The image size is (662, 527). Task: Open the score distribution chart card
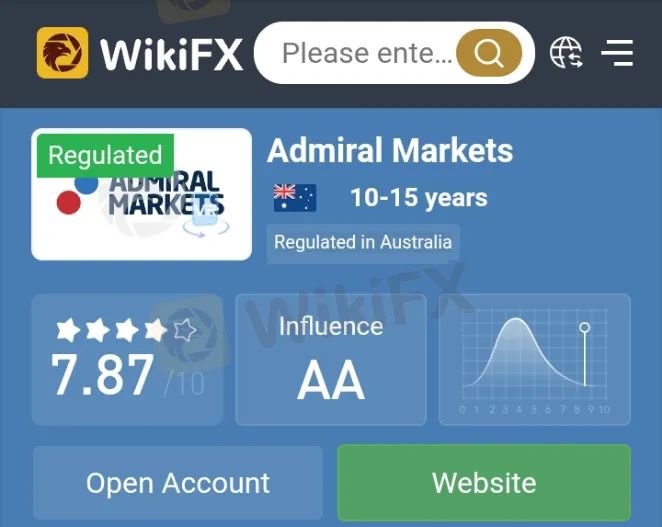[x=535, y=359]
